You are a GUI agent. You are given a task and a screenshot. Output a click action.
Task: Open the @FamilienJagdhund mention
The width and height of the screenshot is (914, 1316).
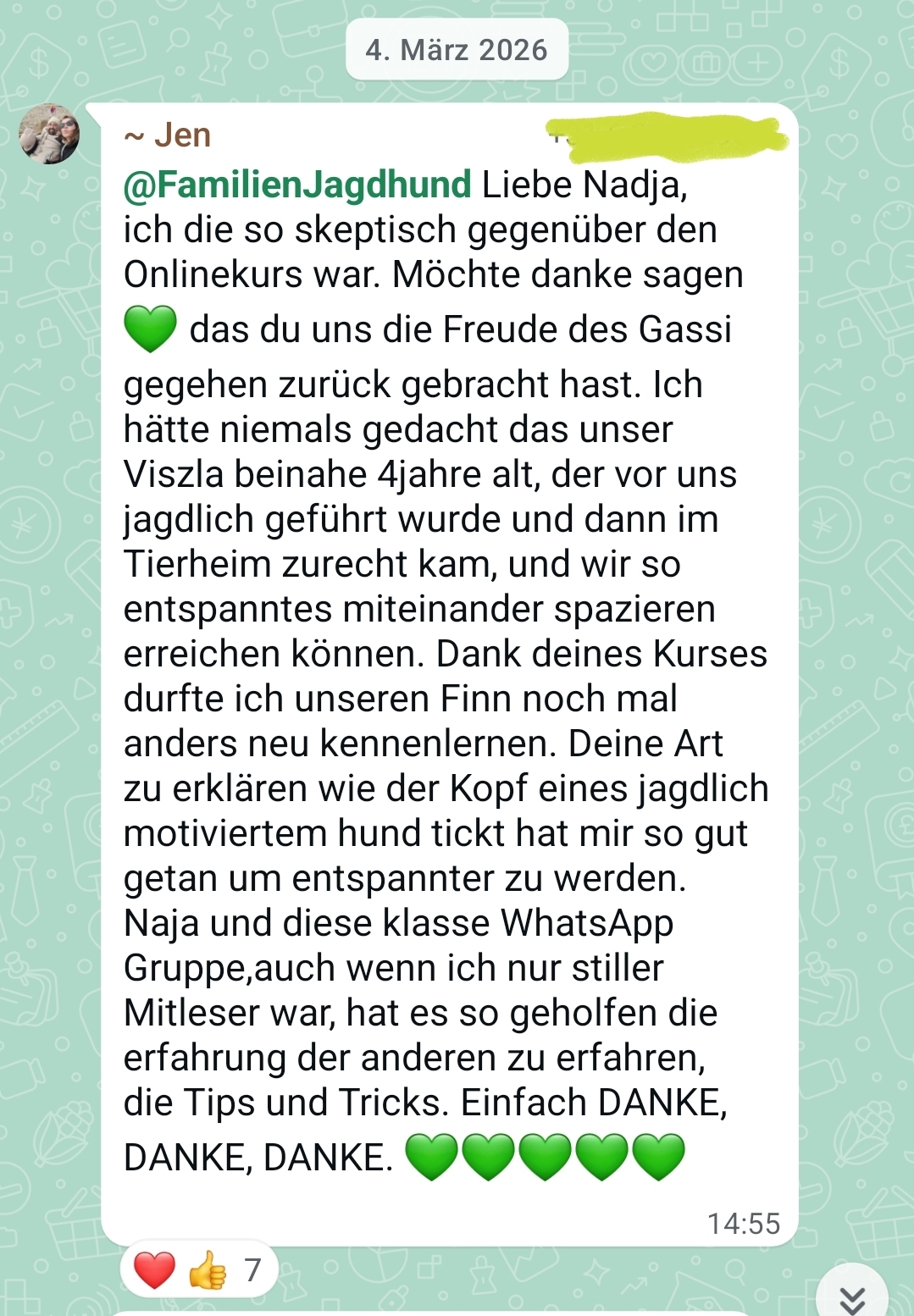point(297,185)
